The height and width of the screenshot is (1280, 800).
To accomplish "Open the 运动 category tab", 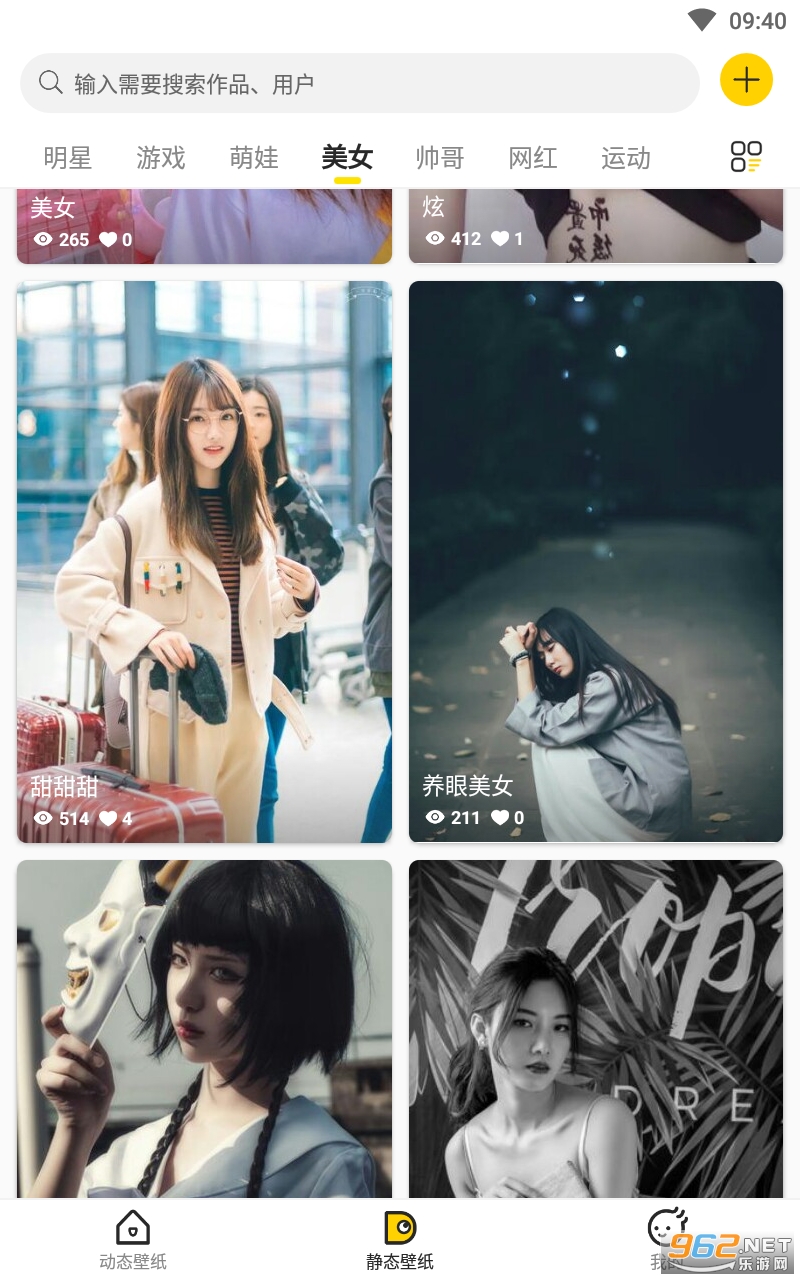I will pyautogui.click(x=626, y=158).
